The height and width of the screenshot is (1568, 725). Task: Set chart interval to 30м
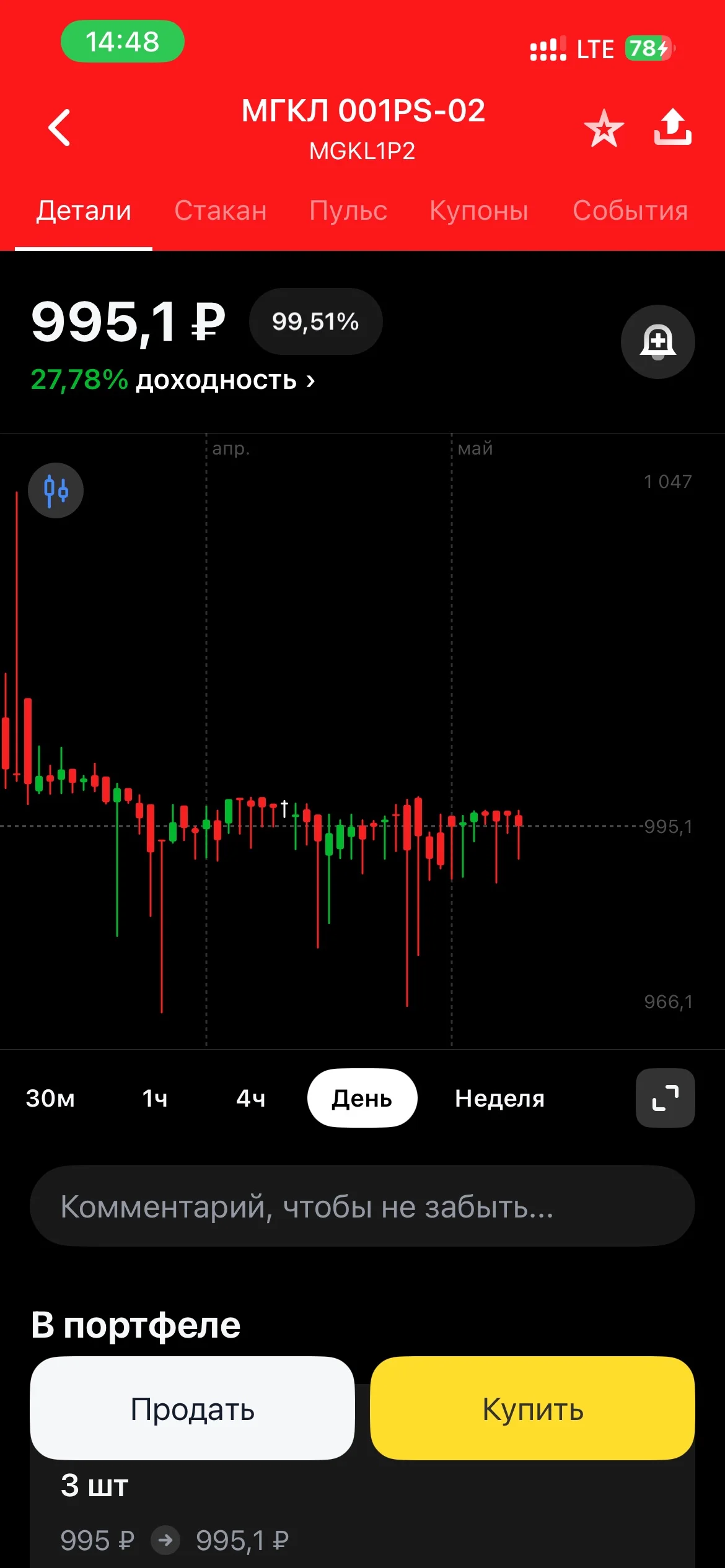[x=50, y=1098]
